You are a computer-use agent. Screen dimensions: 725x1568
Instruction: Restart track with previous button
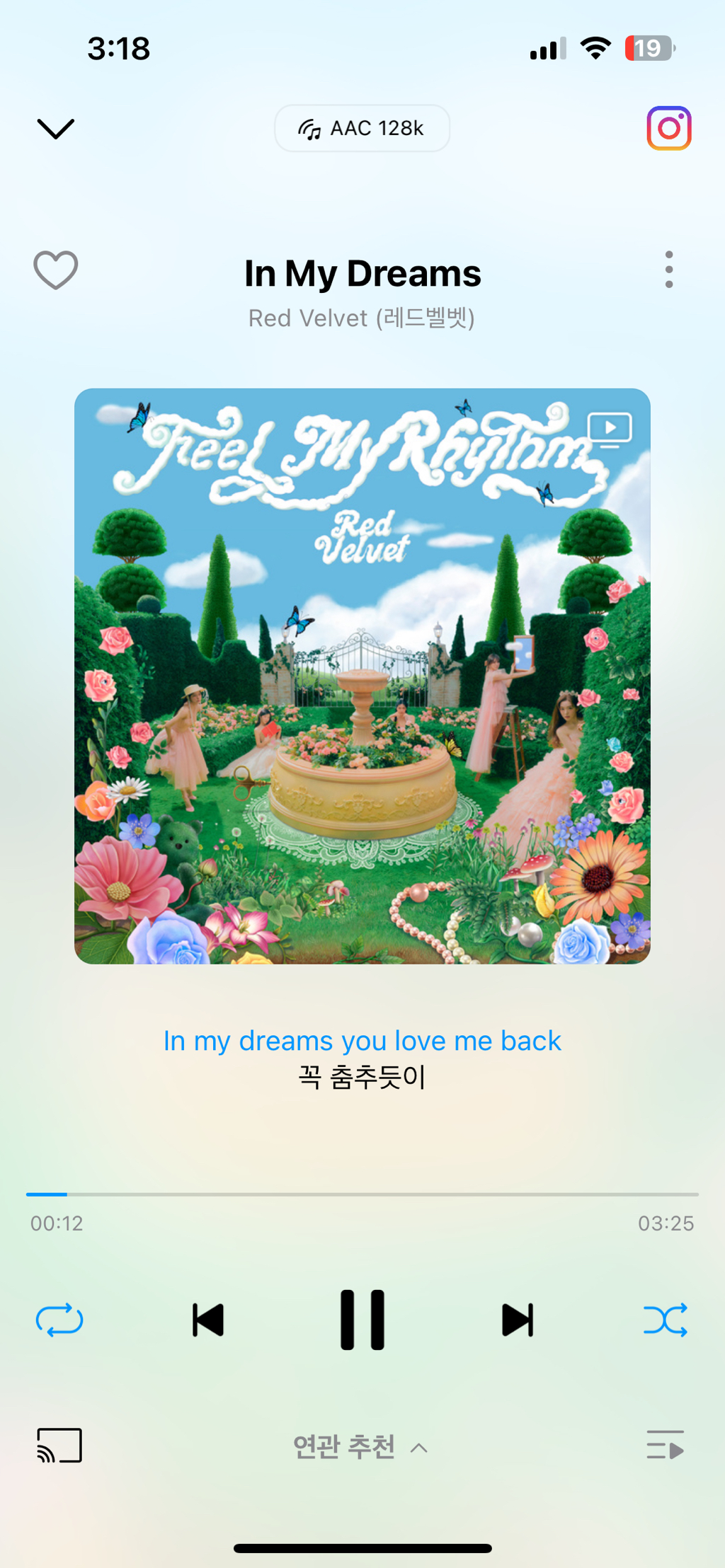207,1320
